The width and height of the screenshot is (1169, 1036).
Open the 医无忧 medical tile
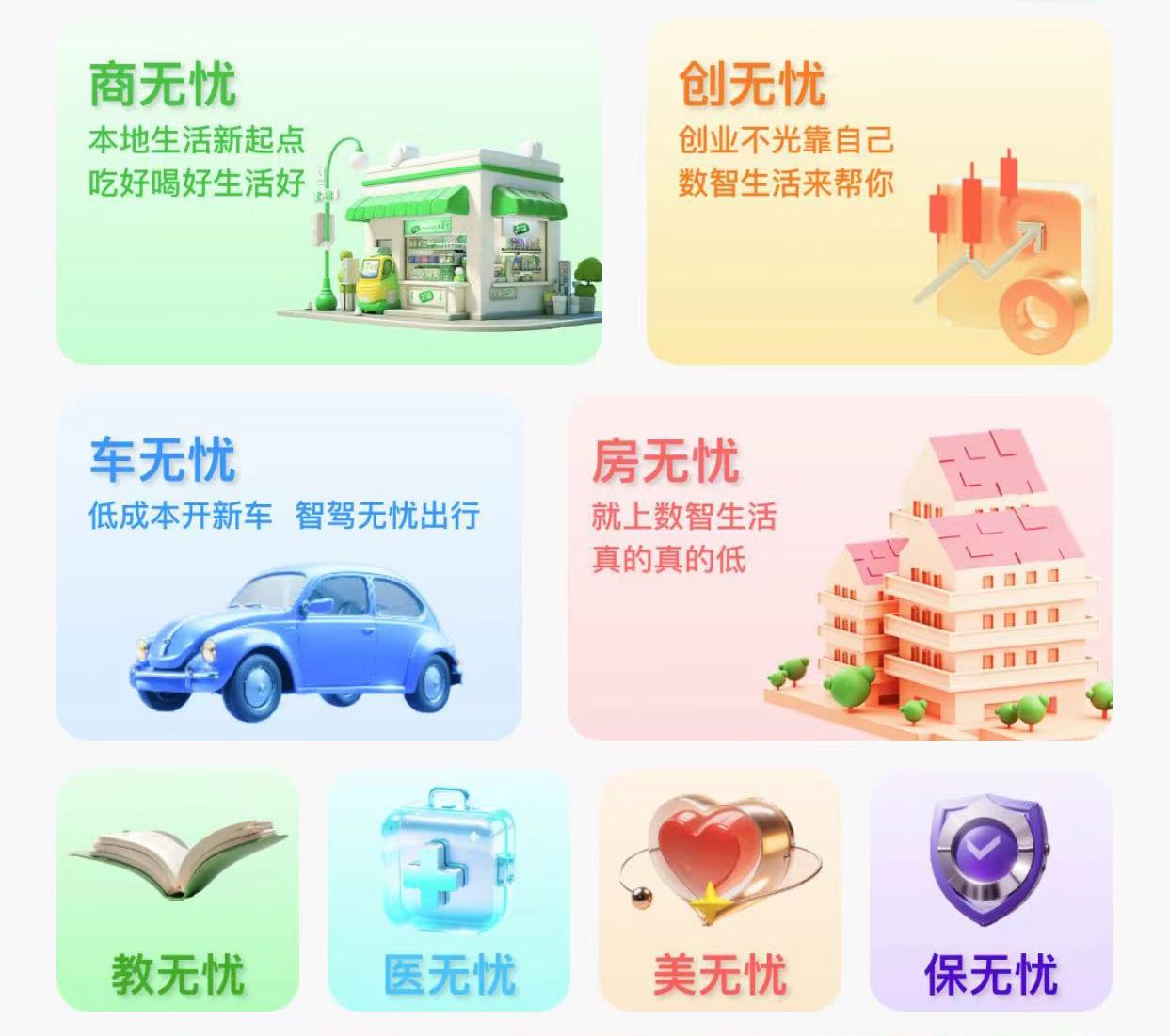(x=449, y=890)
